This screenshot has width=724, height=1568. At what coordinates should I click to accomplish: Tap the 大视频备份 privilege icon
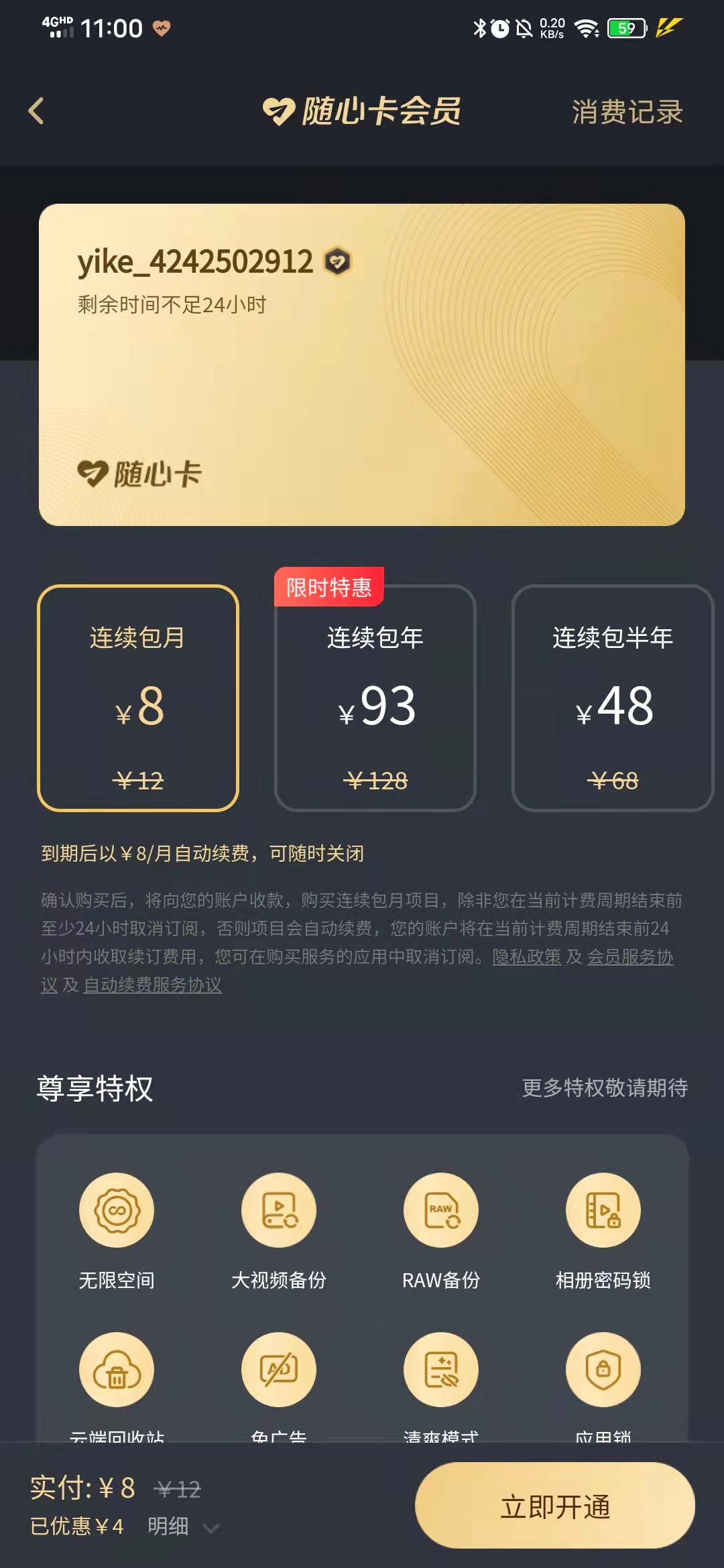pyautogui.click(x=279, y=1210)
